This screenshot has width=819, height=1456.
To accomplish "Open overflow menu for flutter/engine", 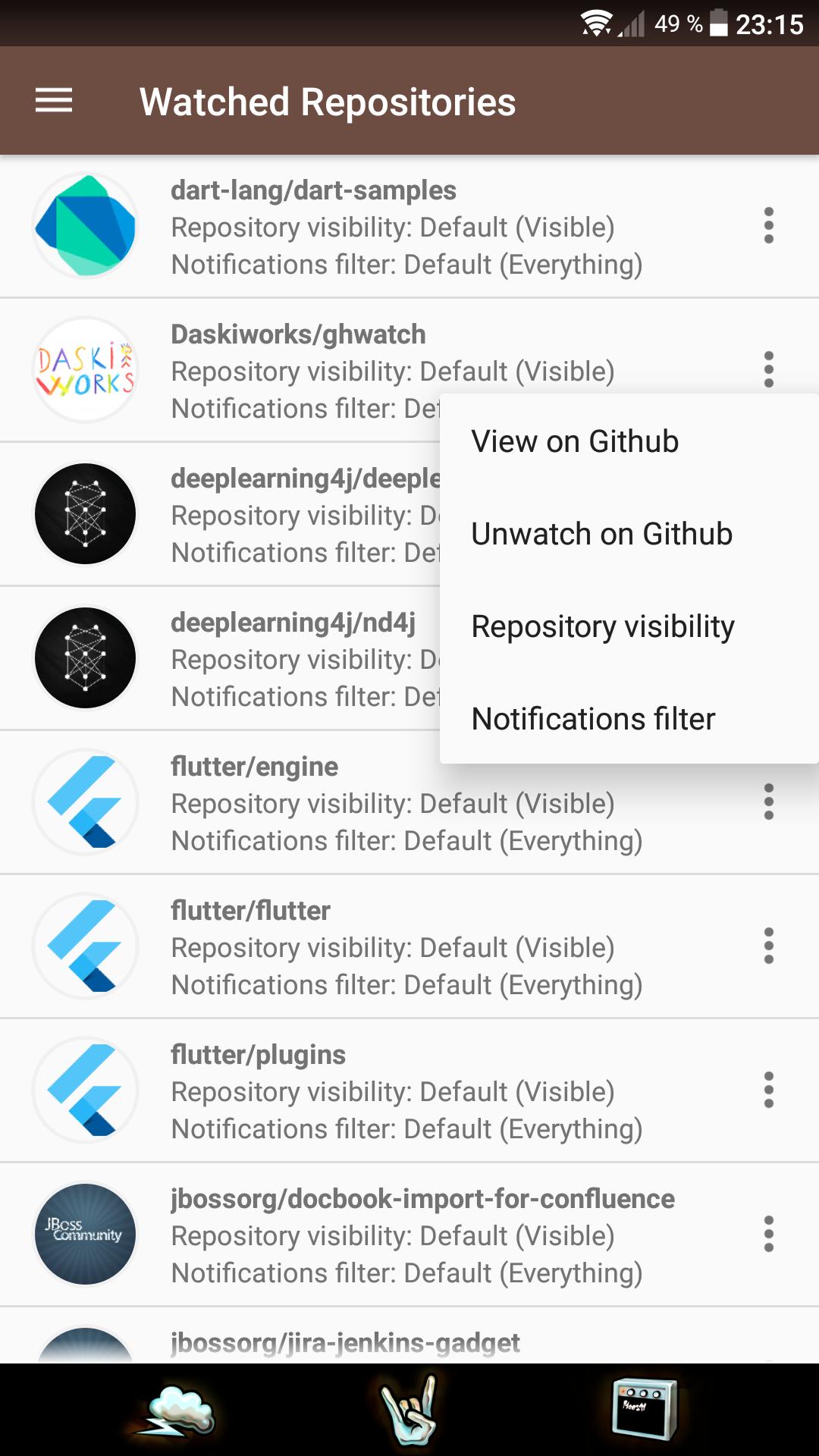I will (768, 802).
